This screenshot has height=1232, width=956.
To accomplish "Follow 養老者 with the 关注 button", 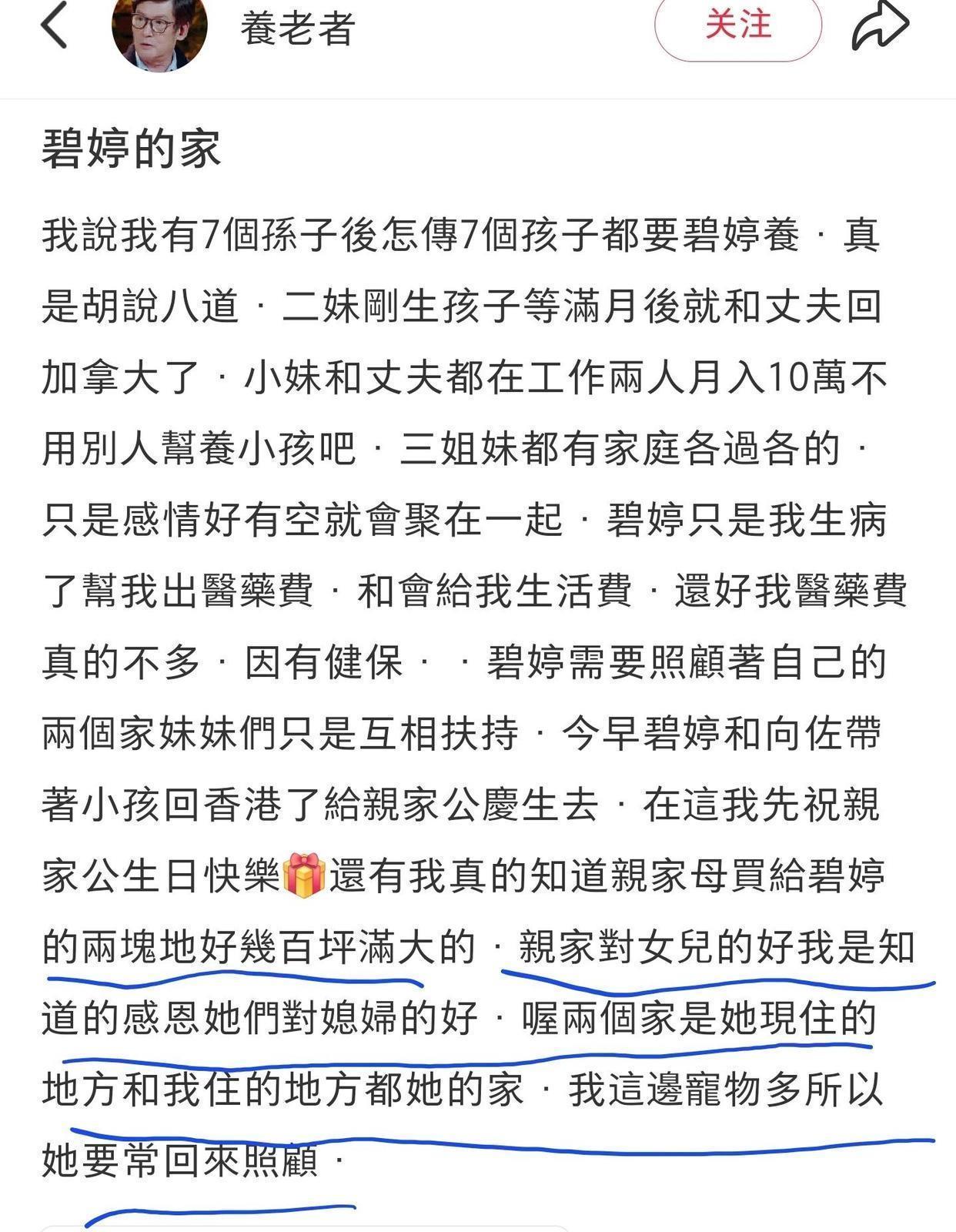I will pos(737,25).
